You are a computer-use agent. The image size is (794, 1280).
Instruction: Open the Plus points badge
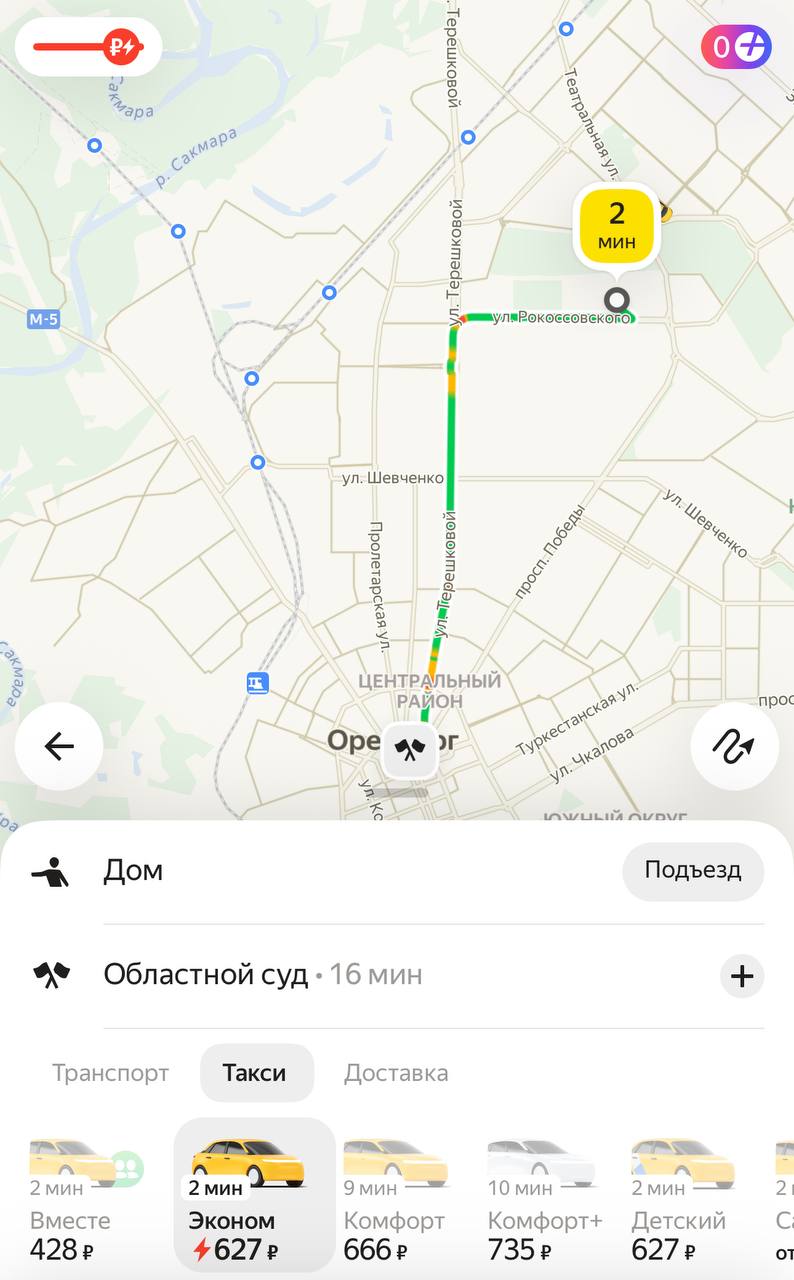737,46
